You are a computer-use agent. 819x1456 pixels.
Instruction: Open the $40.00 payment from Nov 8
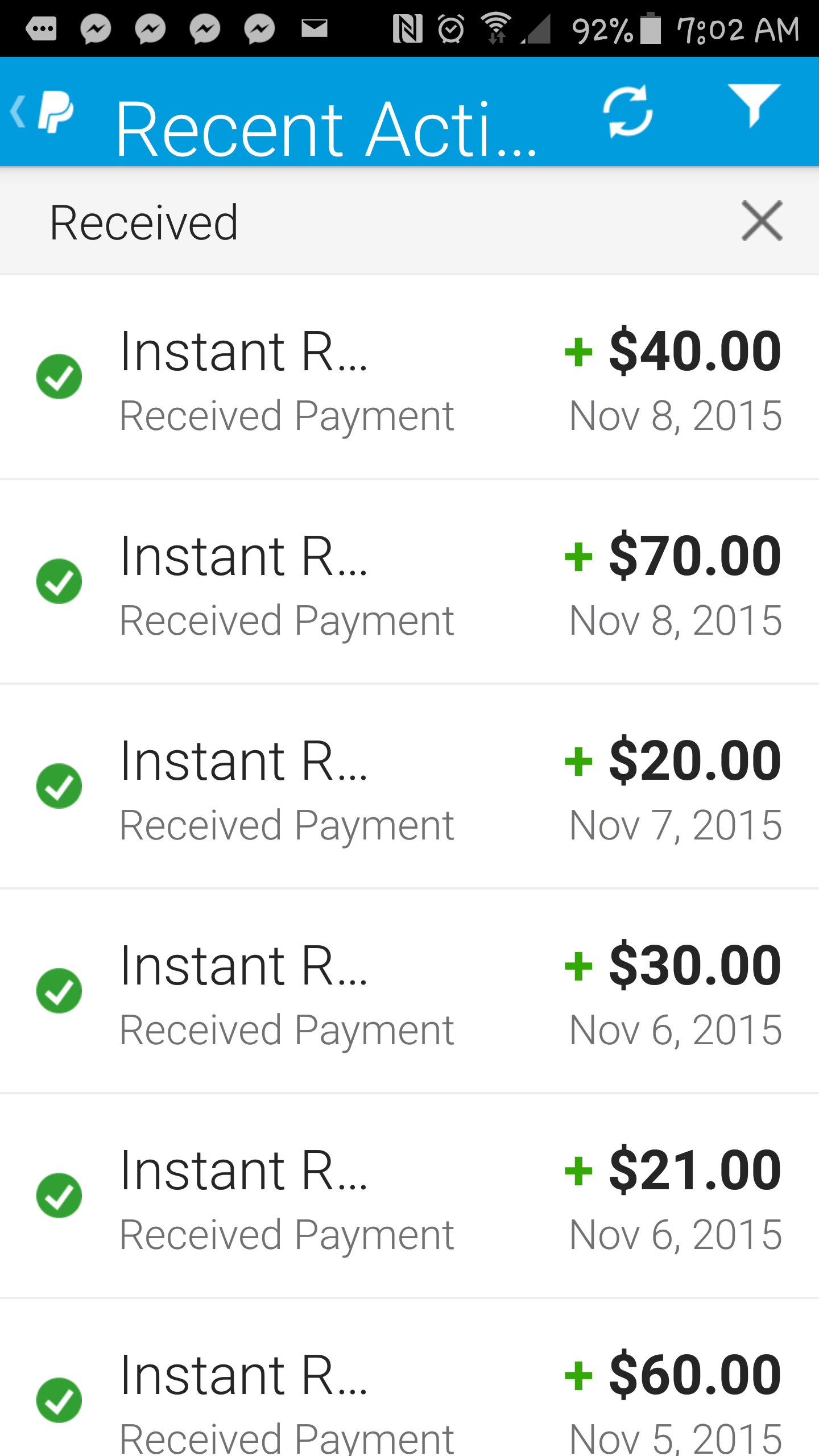pos(409,378)
